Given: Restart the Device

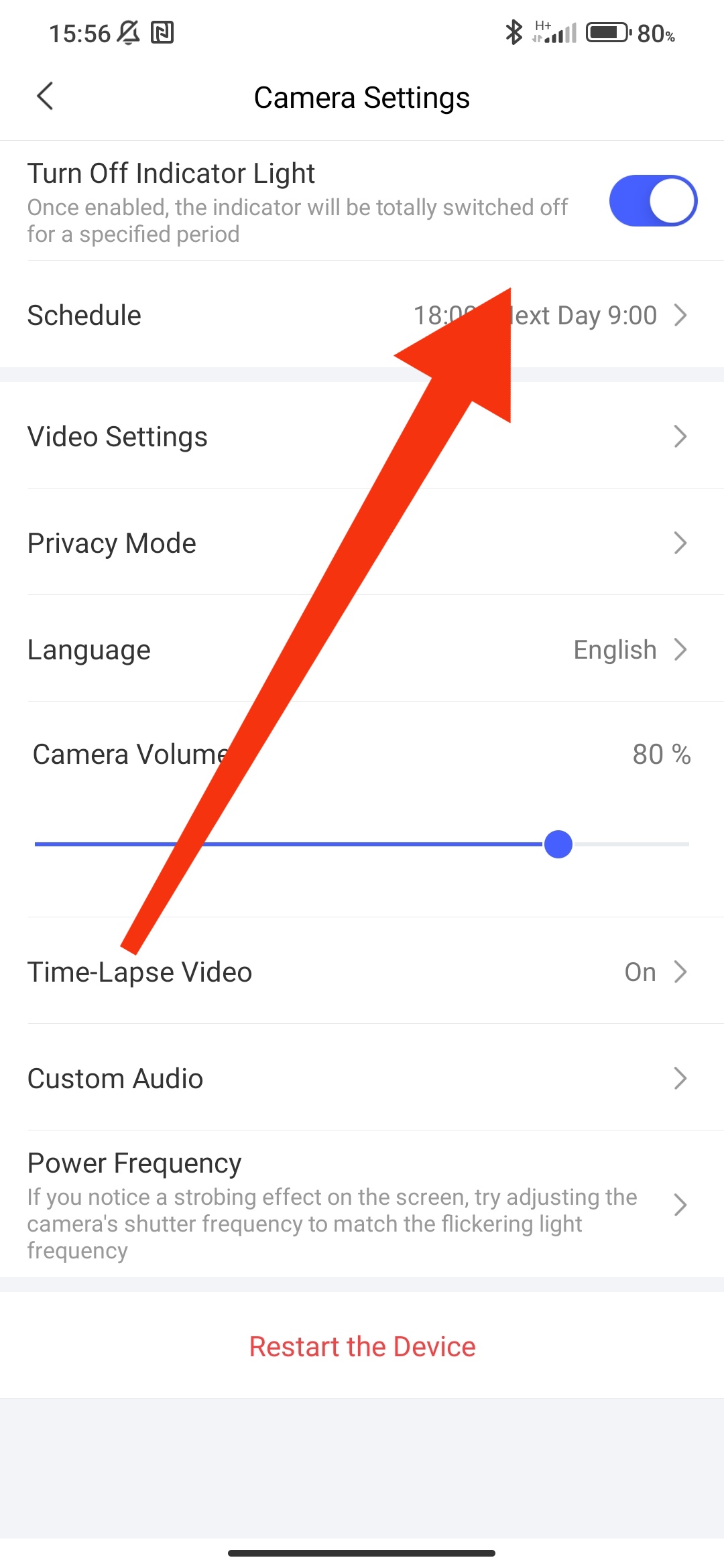Looking at the screenshot, I should point(362,1347).
